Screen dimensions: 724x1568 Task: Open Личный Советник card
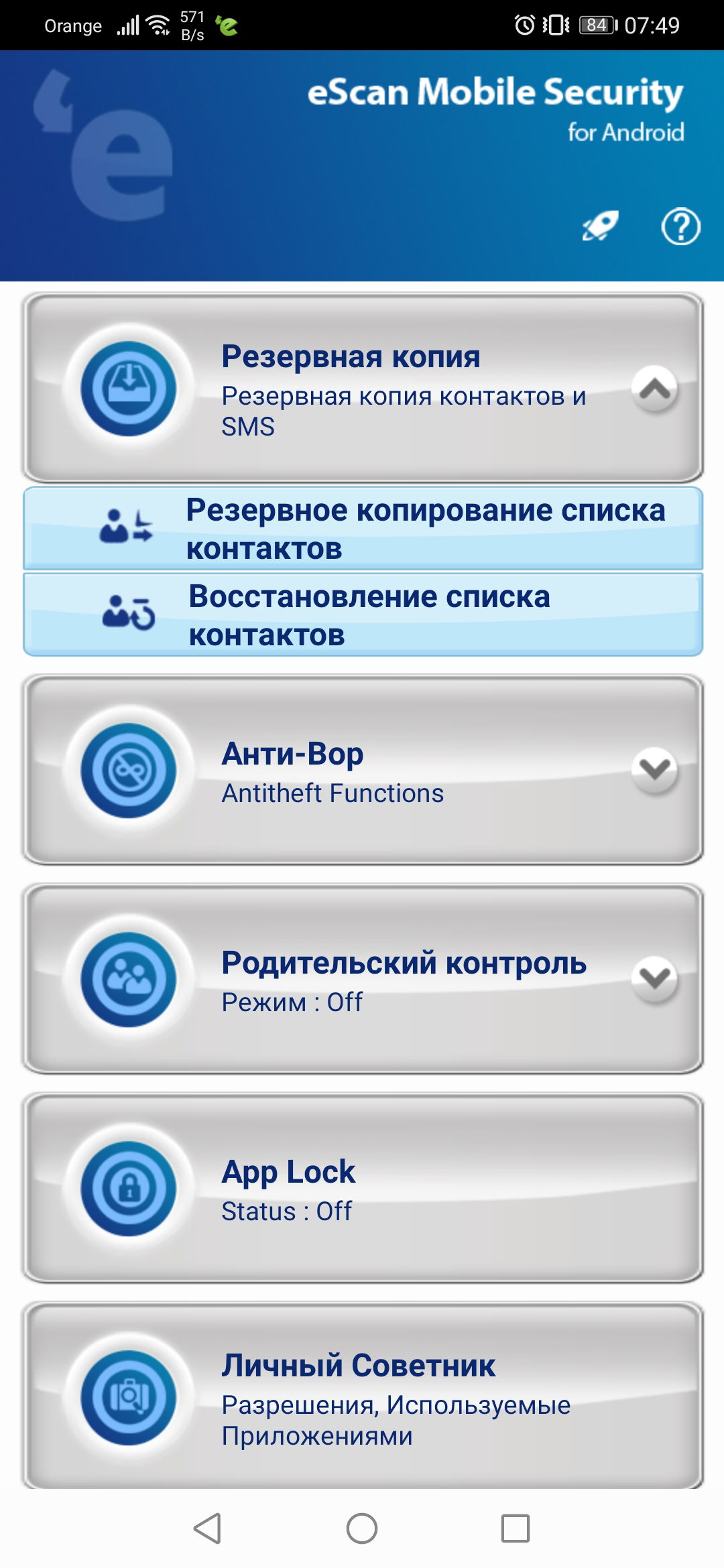pos(363,1397)
